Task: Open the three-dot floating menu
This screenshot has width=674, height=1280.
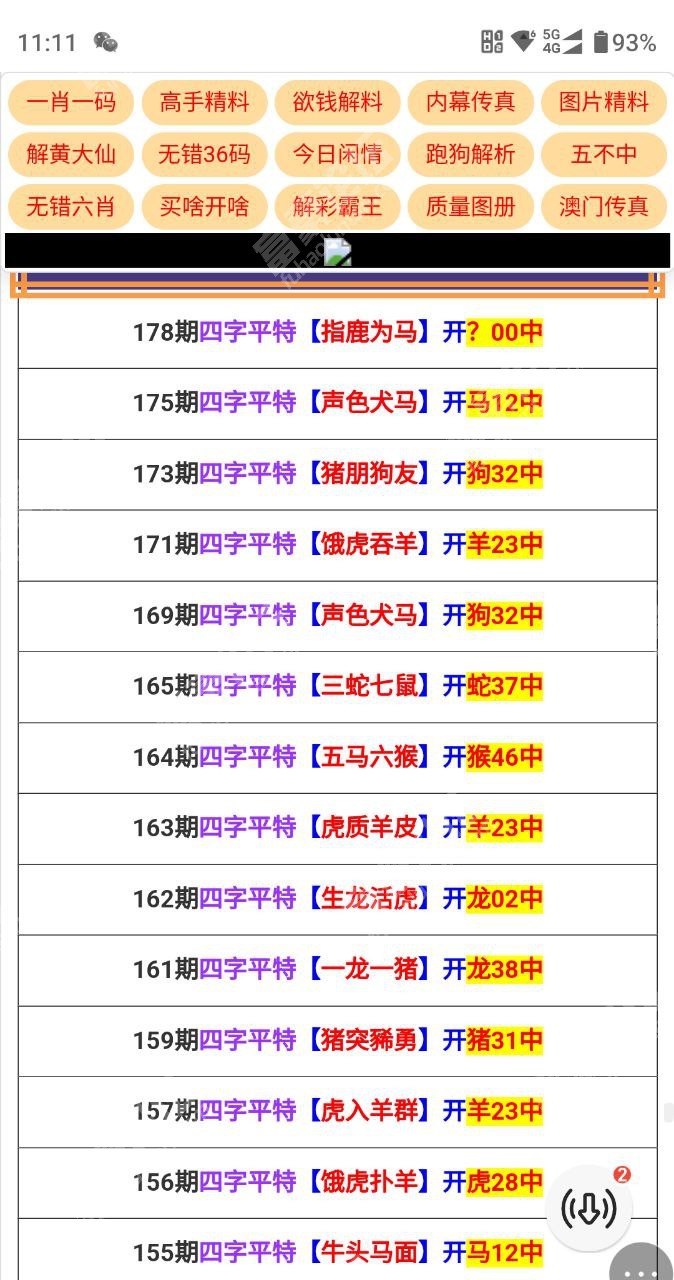Action: point(641,1261)
